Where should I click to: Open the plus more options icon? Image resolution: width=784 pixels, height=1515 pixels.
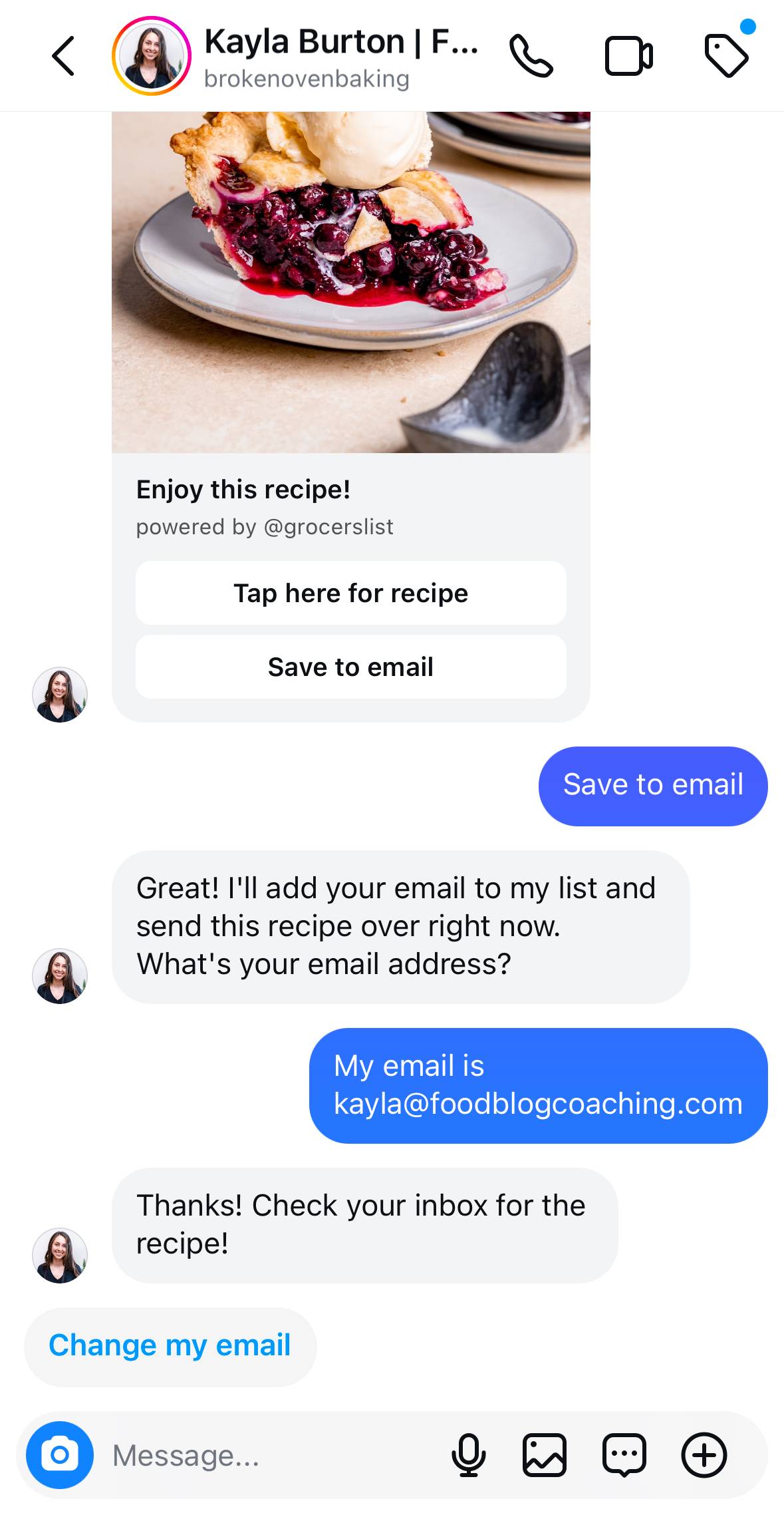click(704, 1455)
